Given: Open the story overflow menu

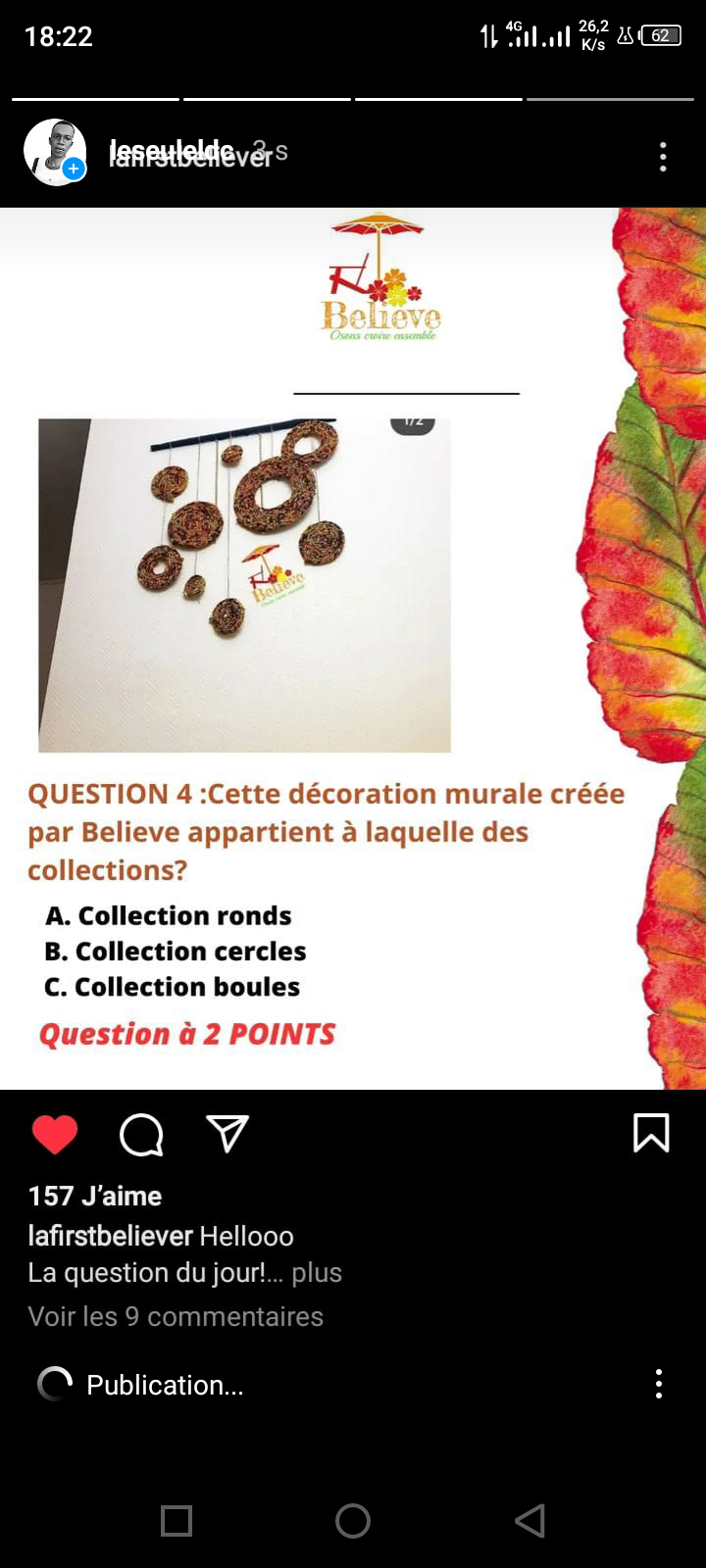Looking at the screenshot, I should (663, 157).
